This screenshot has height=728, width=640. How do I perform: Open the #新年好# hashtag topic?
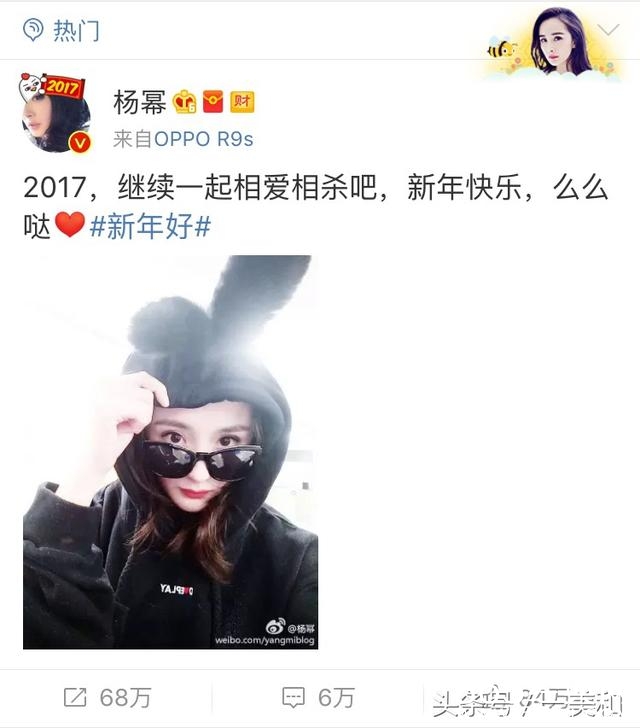pos(150,226)
